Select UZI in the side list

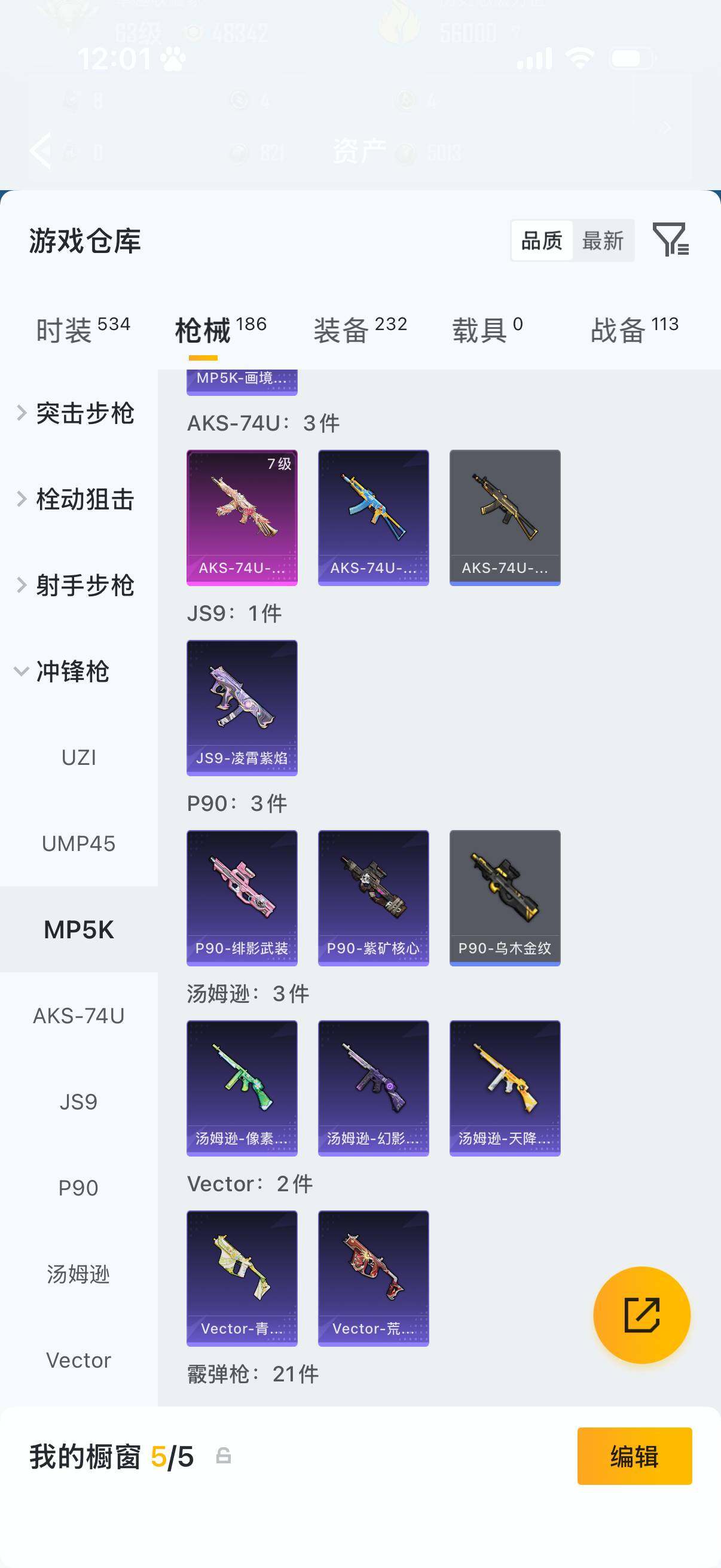(x=79, y=757)
